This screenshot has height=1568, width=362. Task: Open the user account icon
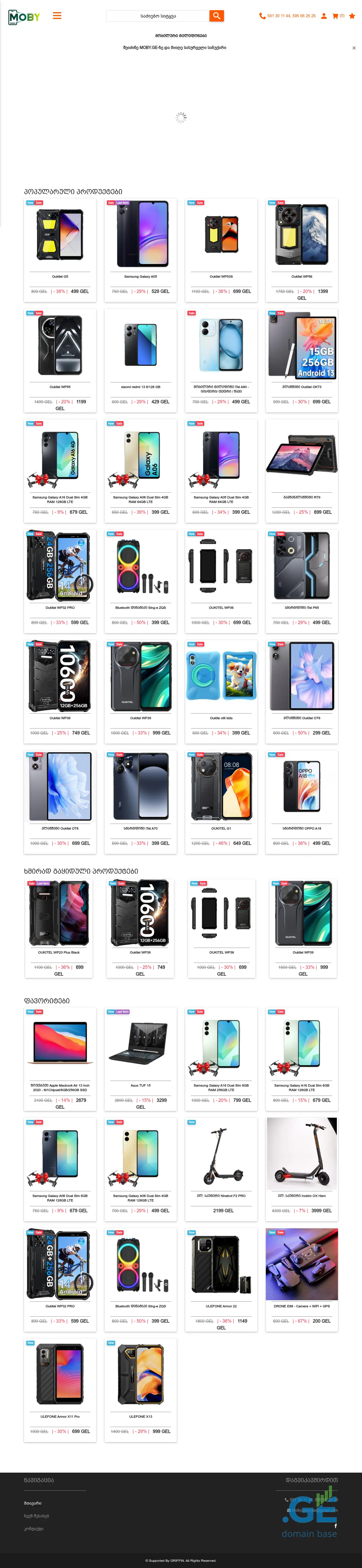[324, 16]
